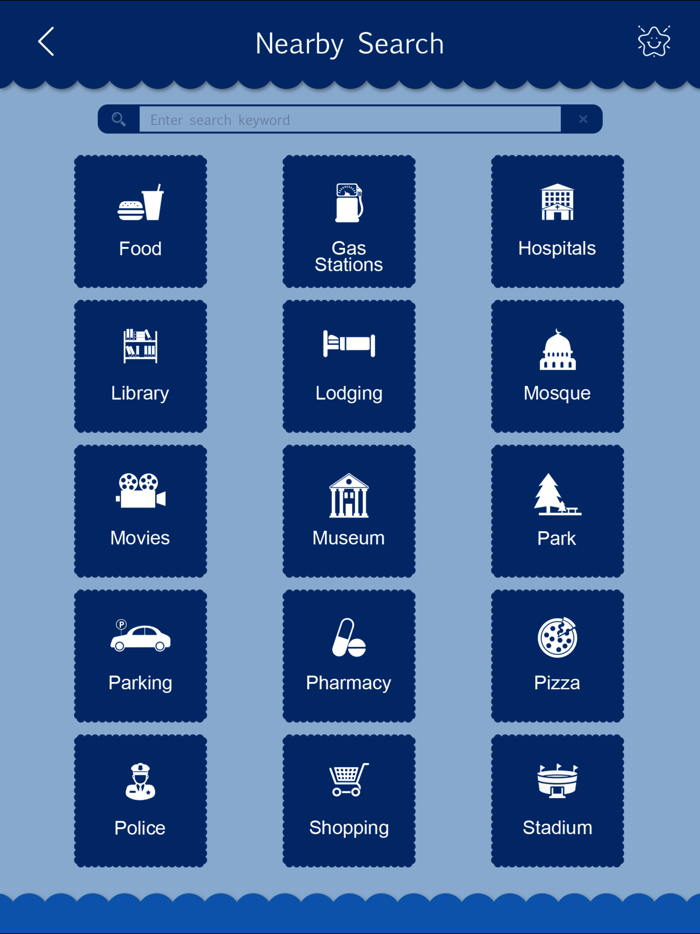The image size is (700, 934).
Task: Search for nearby Pizza
Action: tap(557, 656)
